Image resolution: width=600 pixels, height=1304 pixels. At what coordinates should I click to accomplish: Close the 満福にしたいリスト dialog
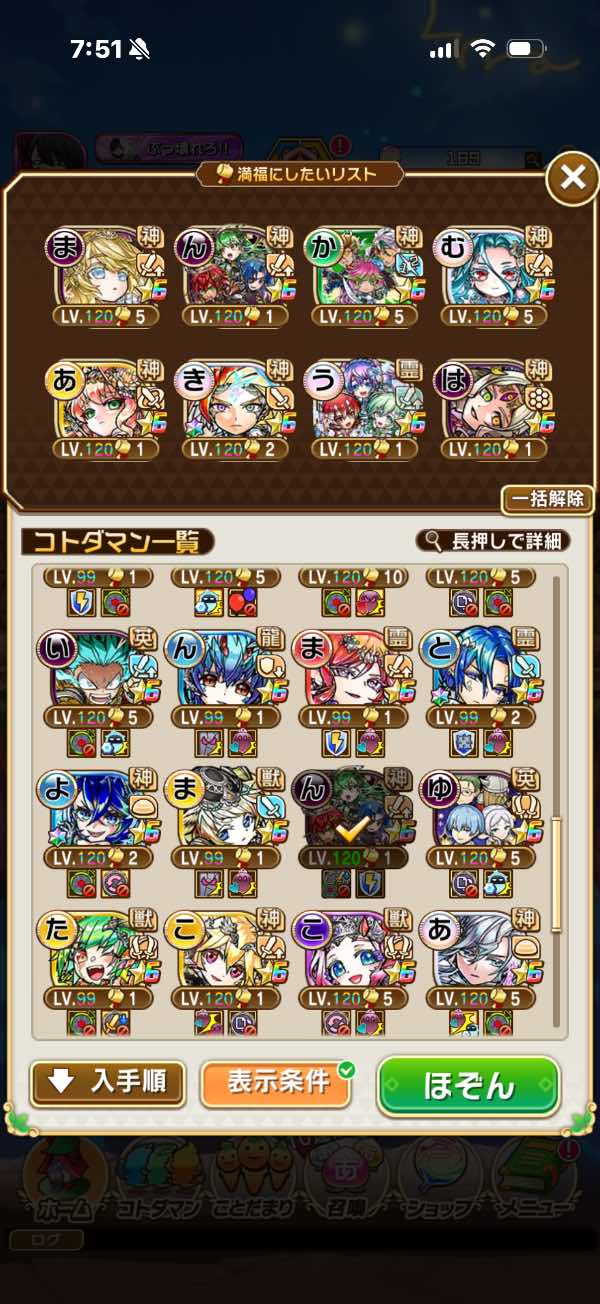(573, 178)
